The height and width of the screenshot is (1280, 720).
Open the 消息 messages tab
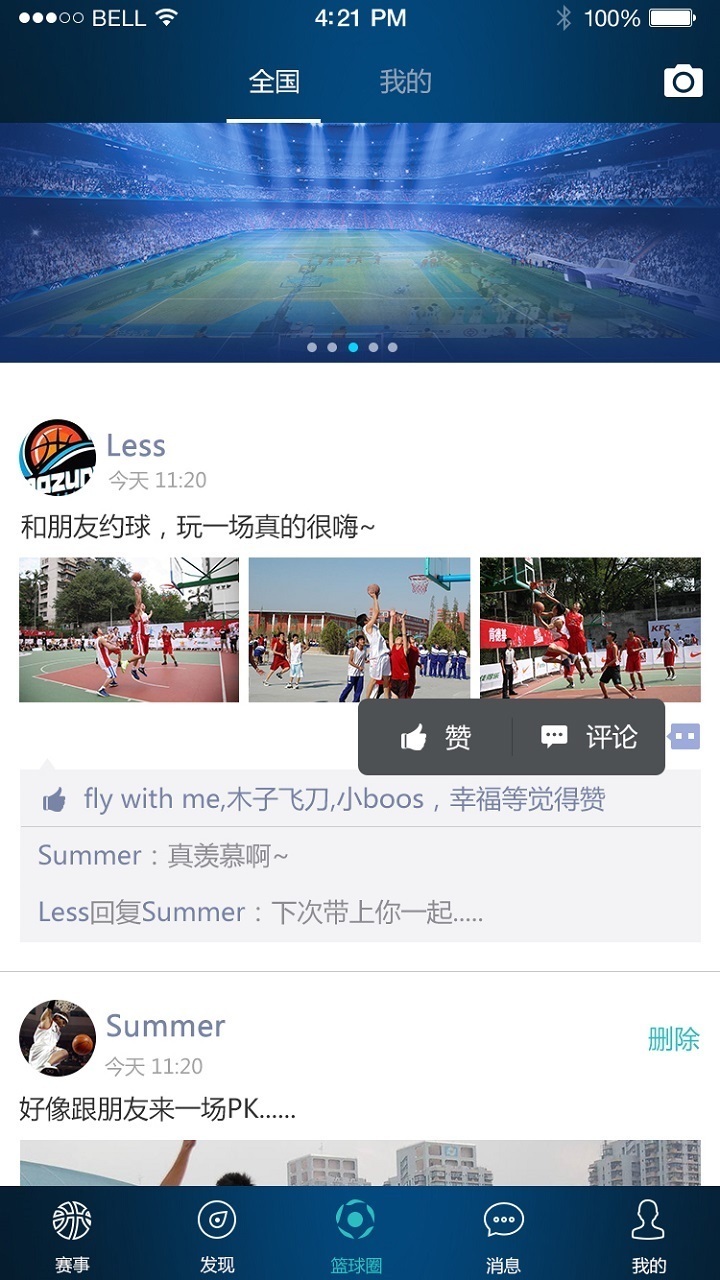tap(503, 1235)
